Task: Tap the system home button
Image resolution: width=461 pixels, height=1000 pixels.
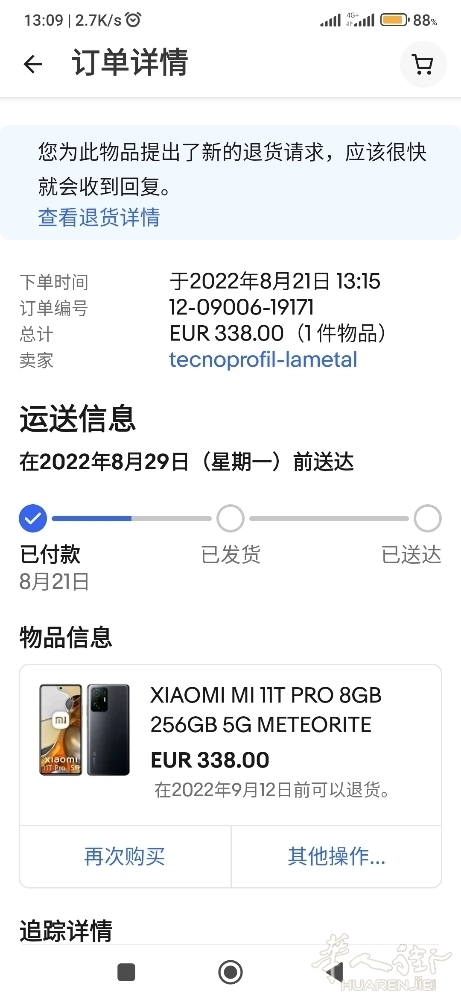Action: click(230, 972)
